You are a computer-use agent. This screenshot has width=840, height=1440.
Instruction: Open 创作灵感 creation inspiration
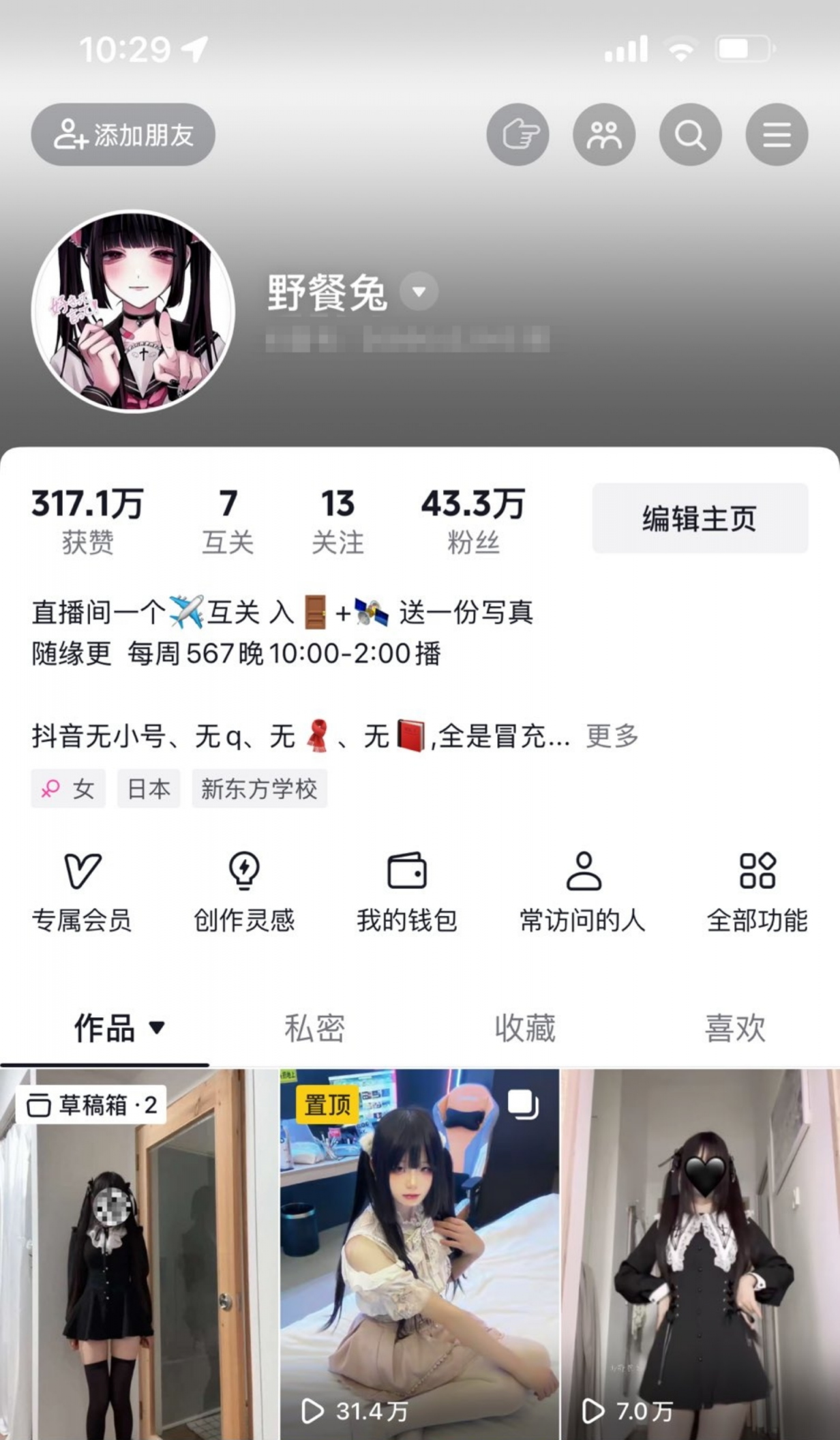(244, 891)
